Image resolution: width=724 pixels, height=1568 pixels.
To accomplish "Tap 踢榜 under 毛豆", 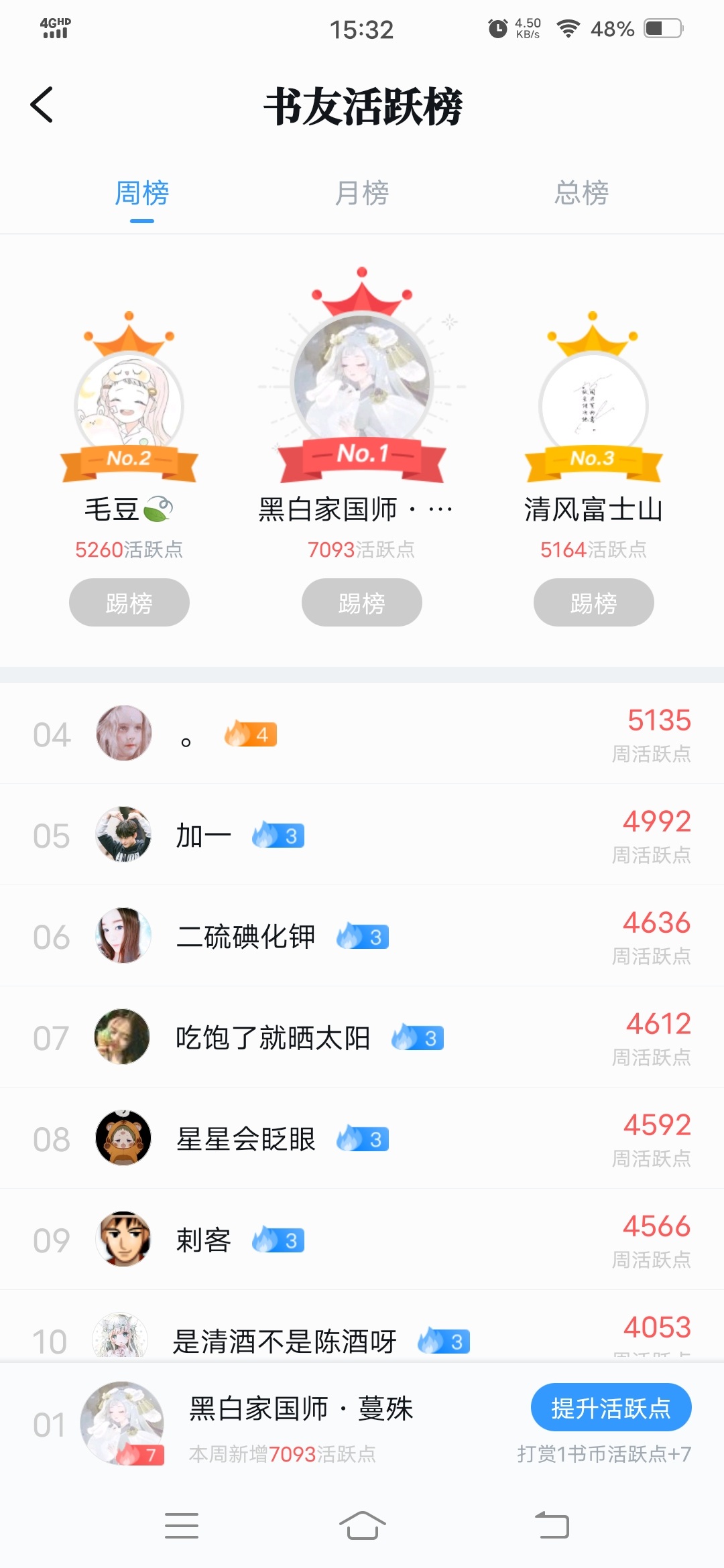I will (x=129, y=602).
